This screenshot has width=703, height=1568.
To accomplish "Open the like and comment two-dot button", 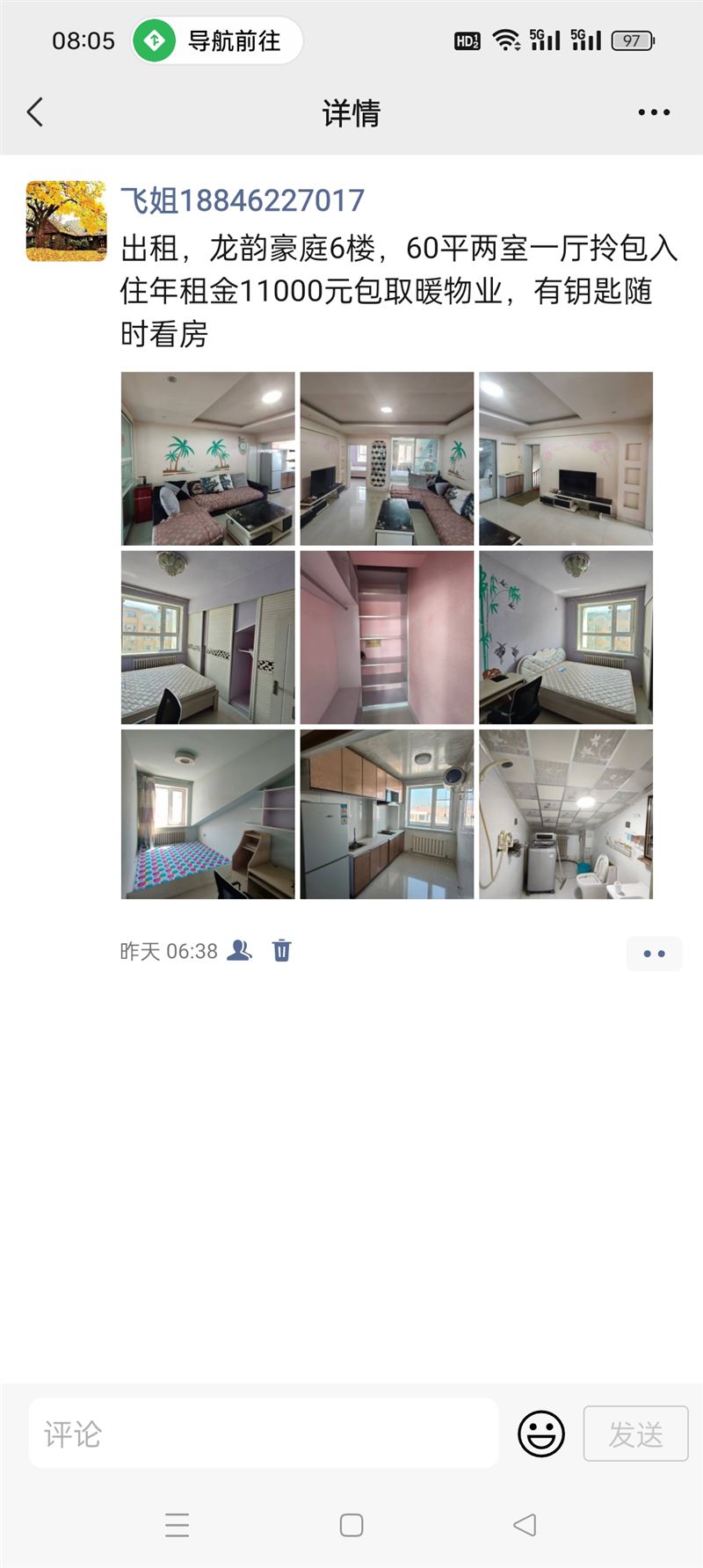I will coord(654,954).
